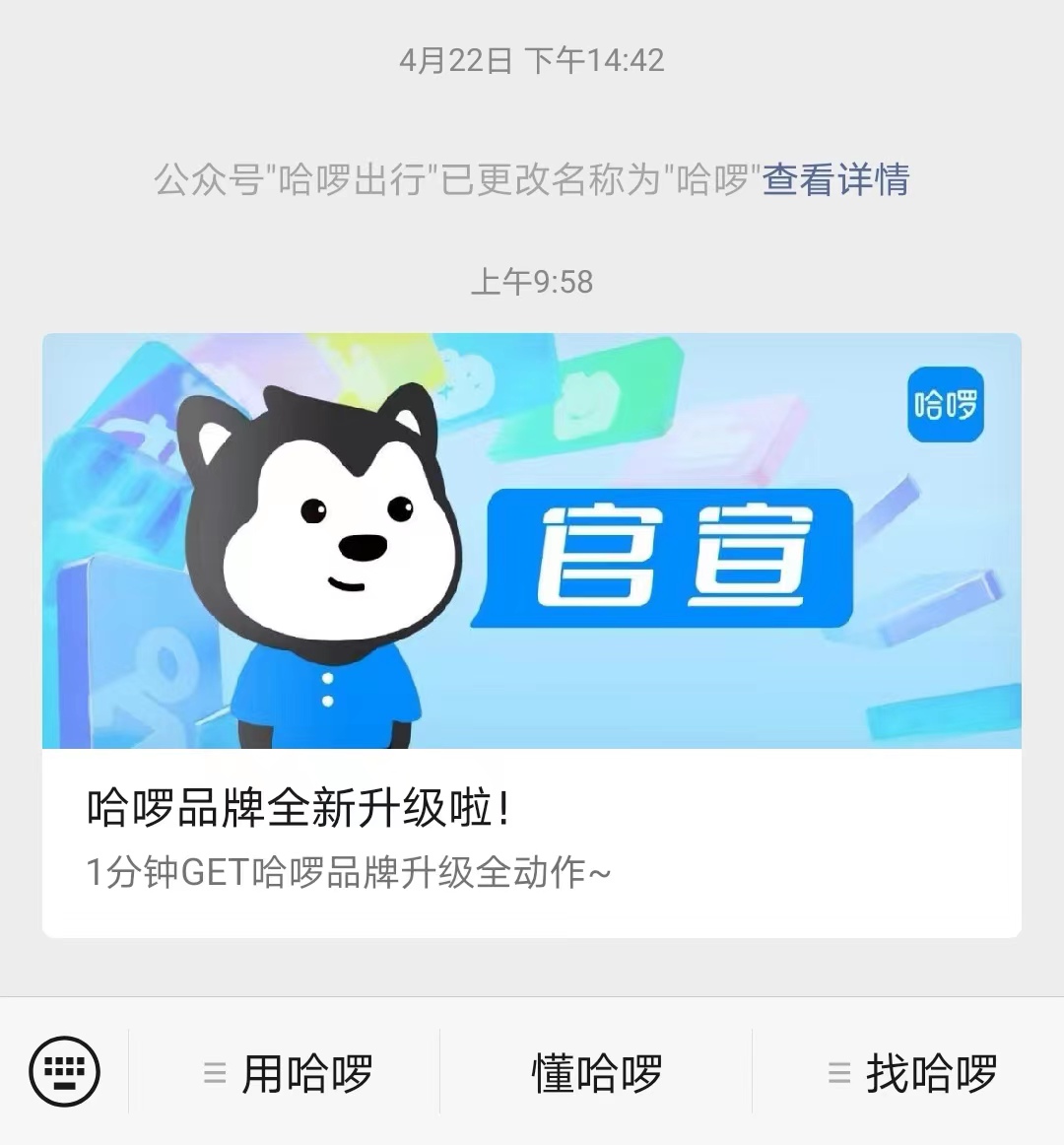
Task: Open the 查看详情 link
Action: click(x=835, y=180)
